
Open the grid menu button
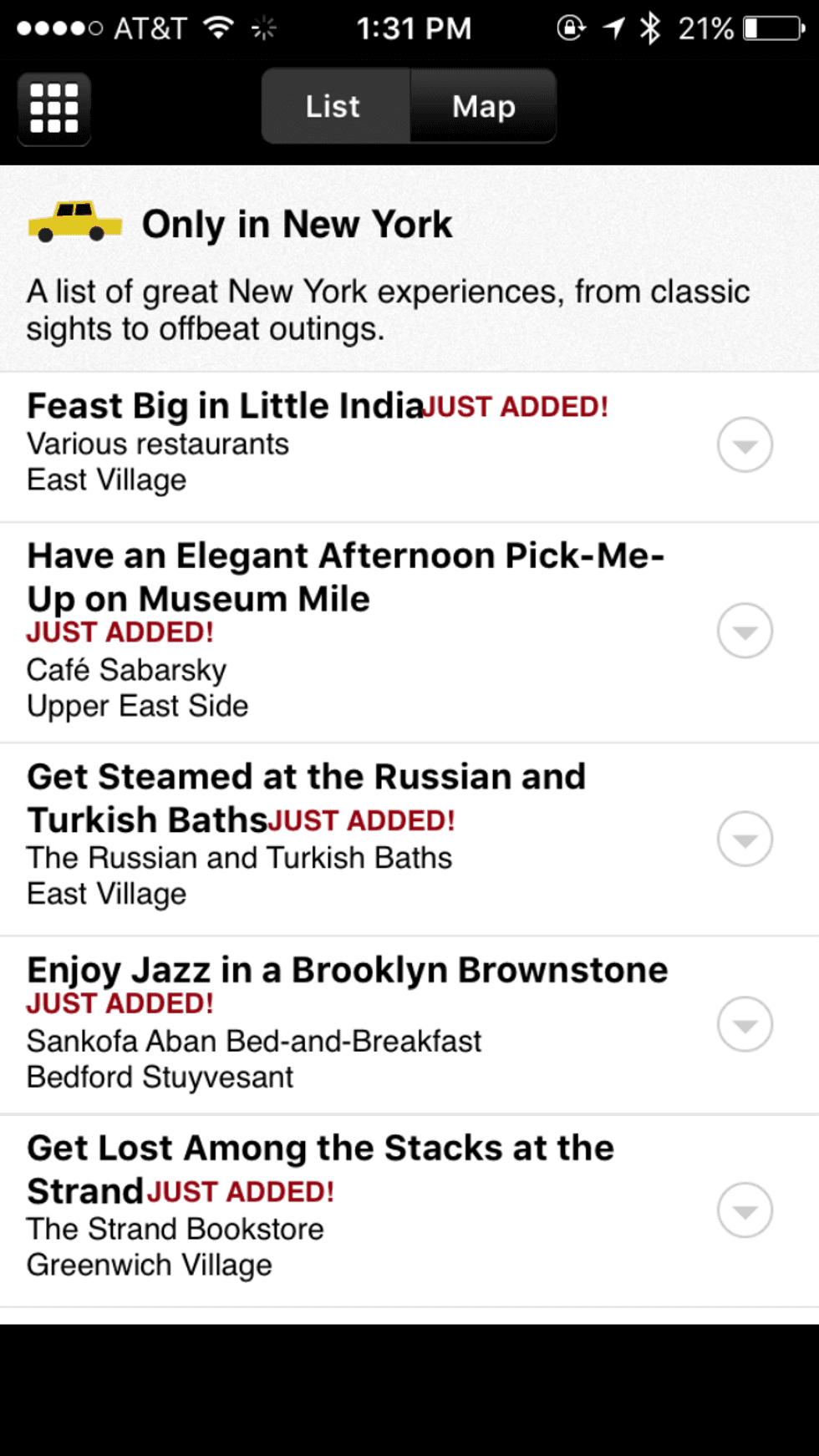[54, 109]
